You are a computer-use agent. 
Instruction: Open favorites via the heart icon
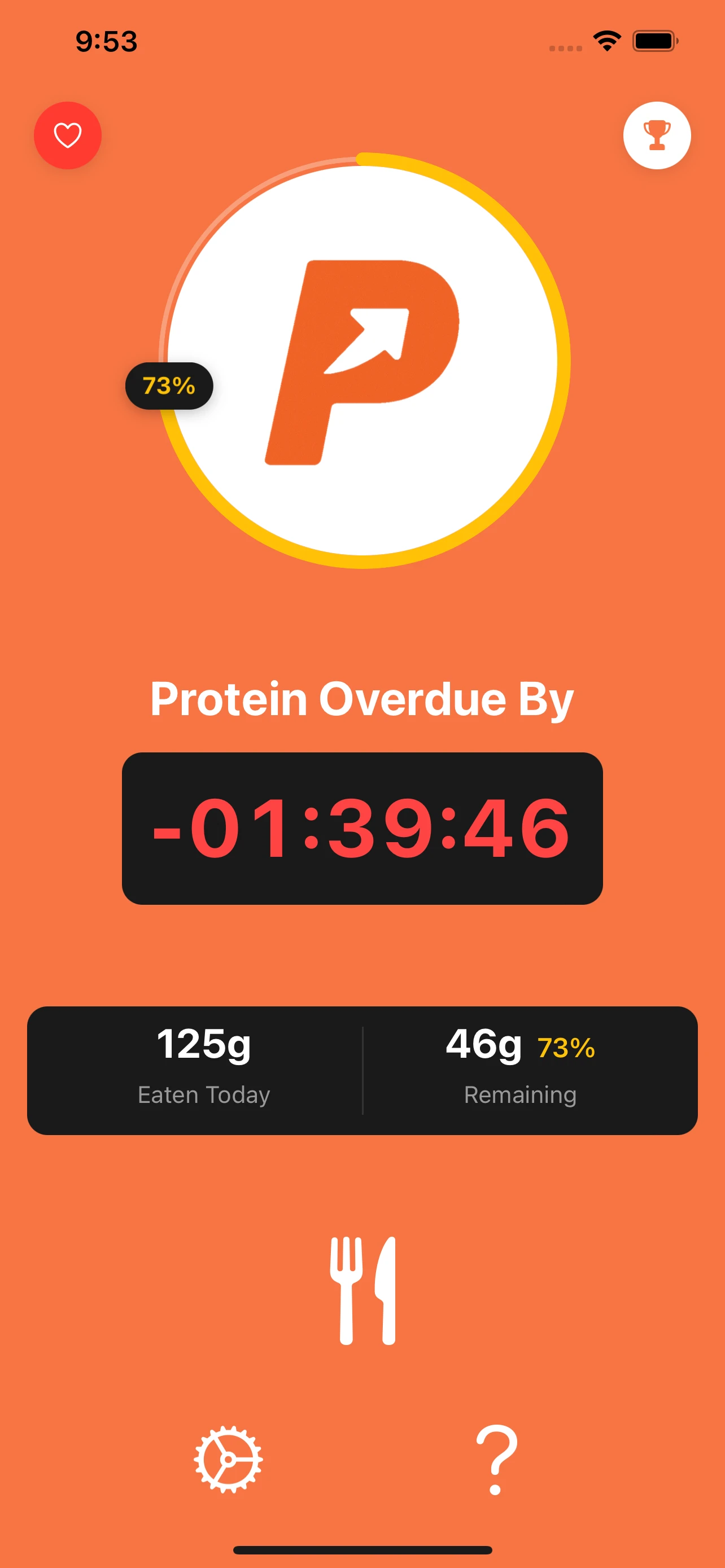[x=68, y=135]
